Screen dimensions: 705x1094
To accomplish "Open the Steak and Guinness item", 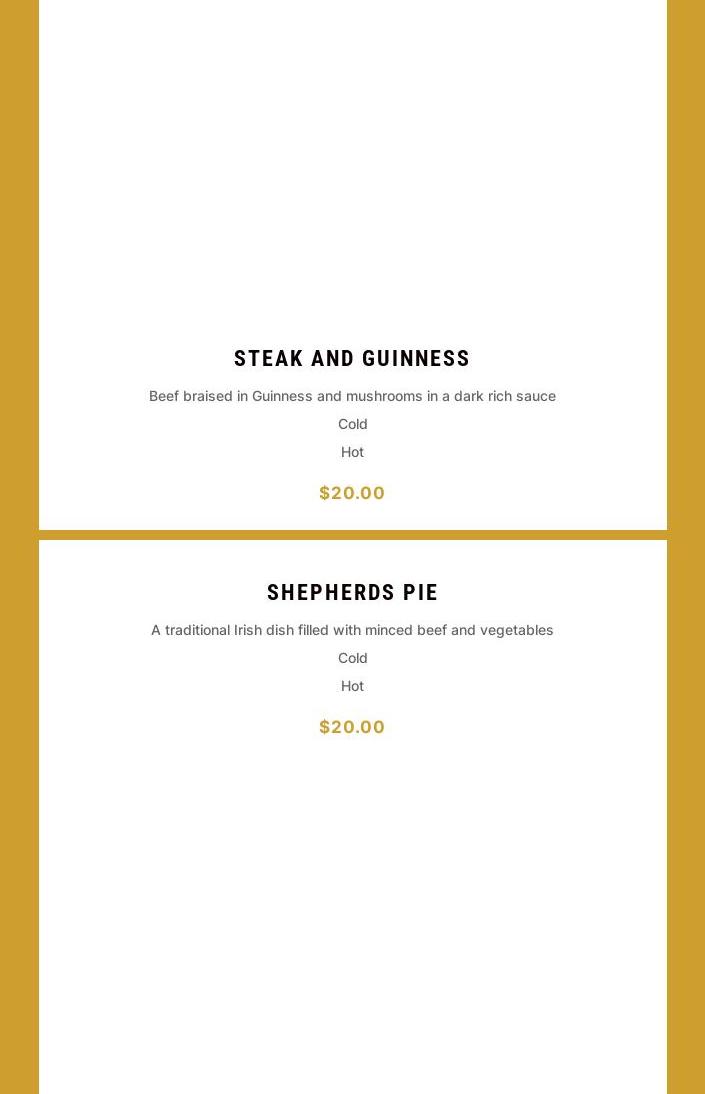I will tap(352, 358).
